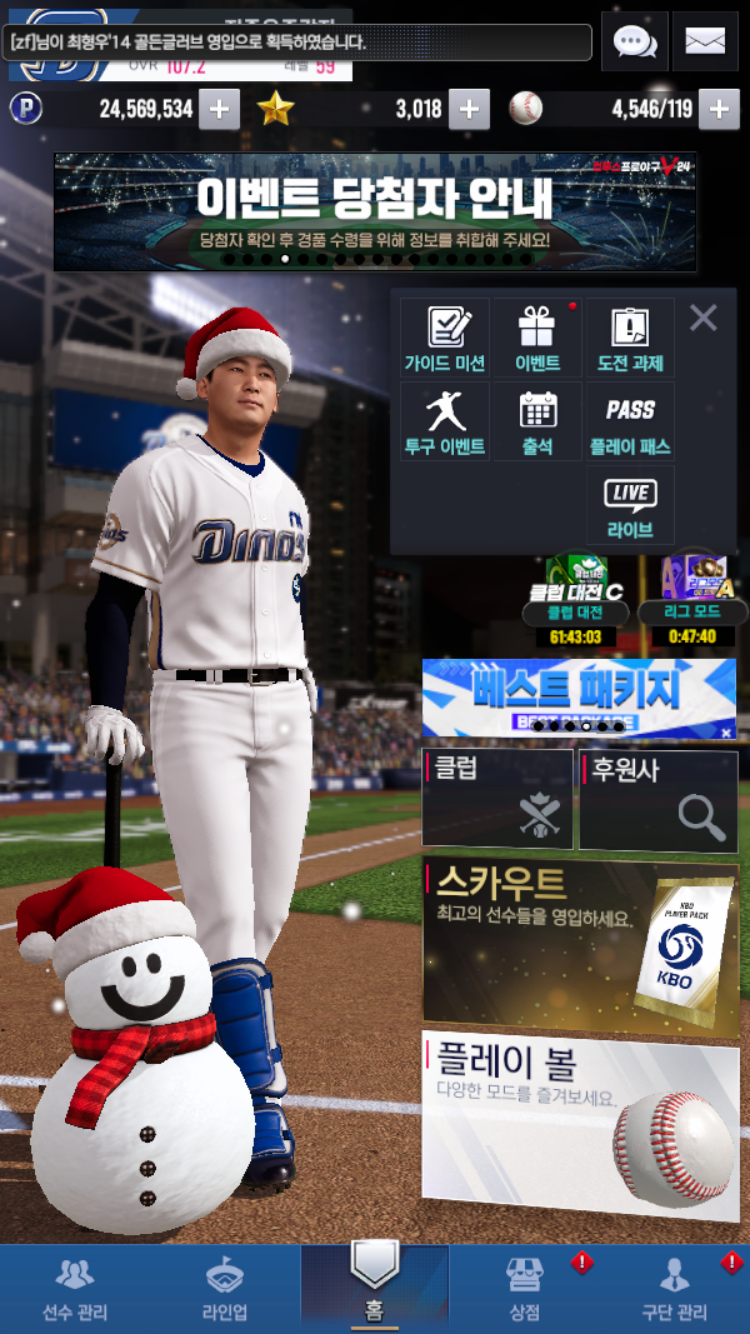Add more baseballs with the plus button
The width and height of the screenshot is (750, 1334).
719,109
